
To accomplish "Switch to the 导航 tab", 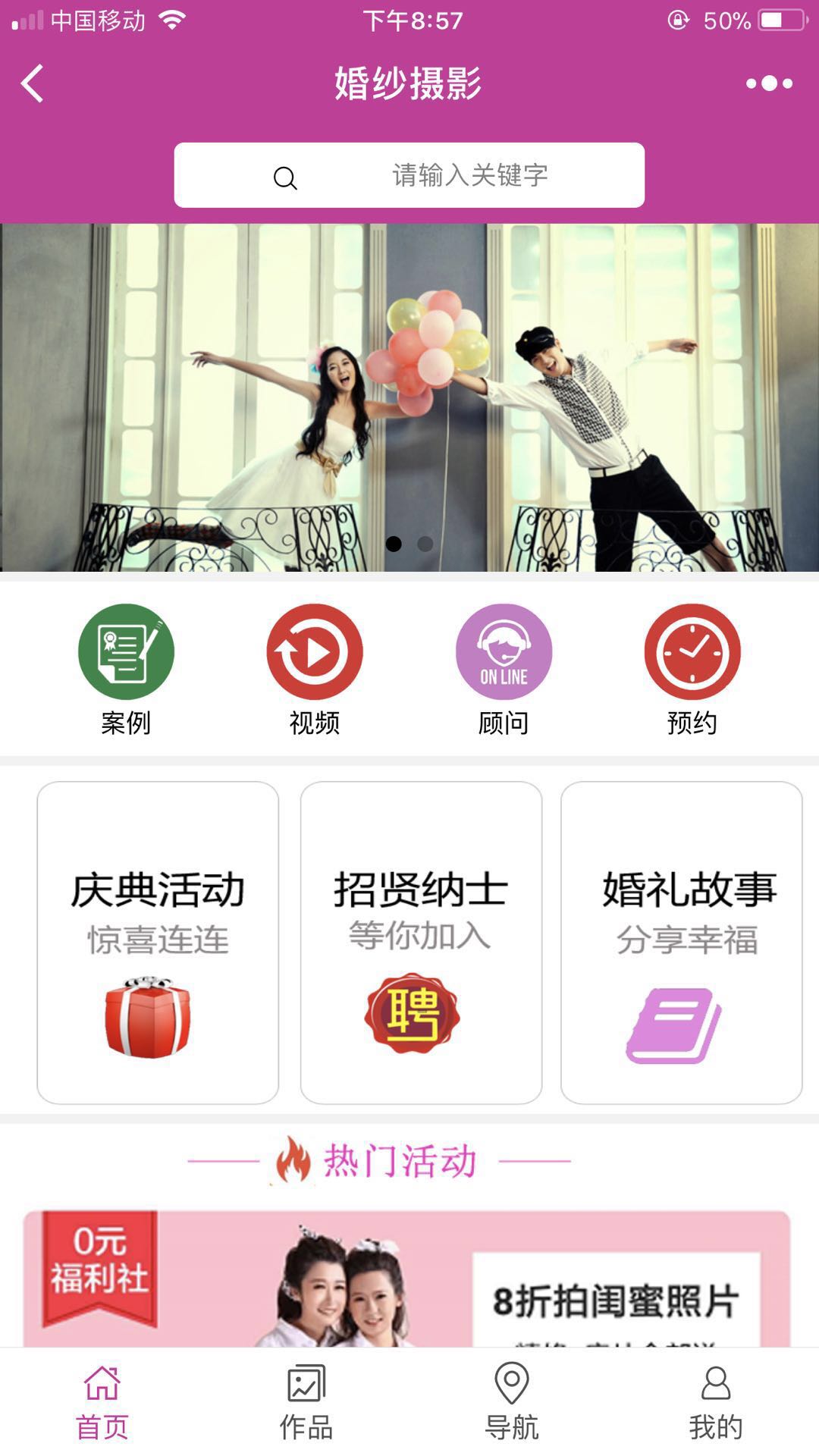I will pyautogui.click(x=512, y=1403).
